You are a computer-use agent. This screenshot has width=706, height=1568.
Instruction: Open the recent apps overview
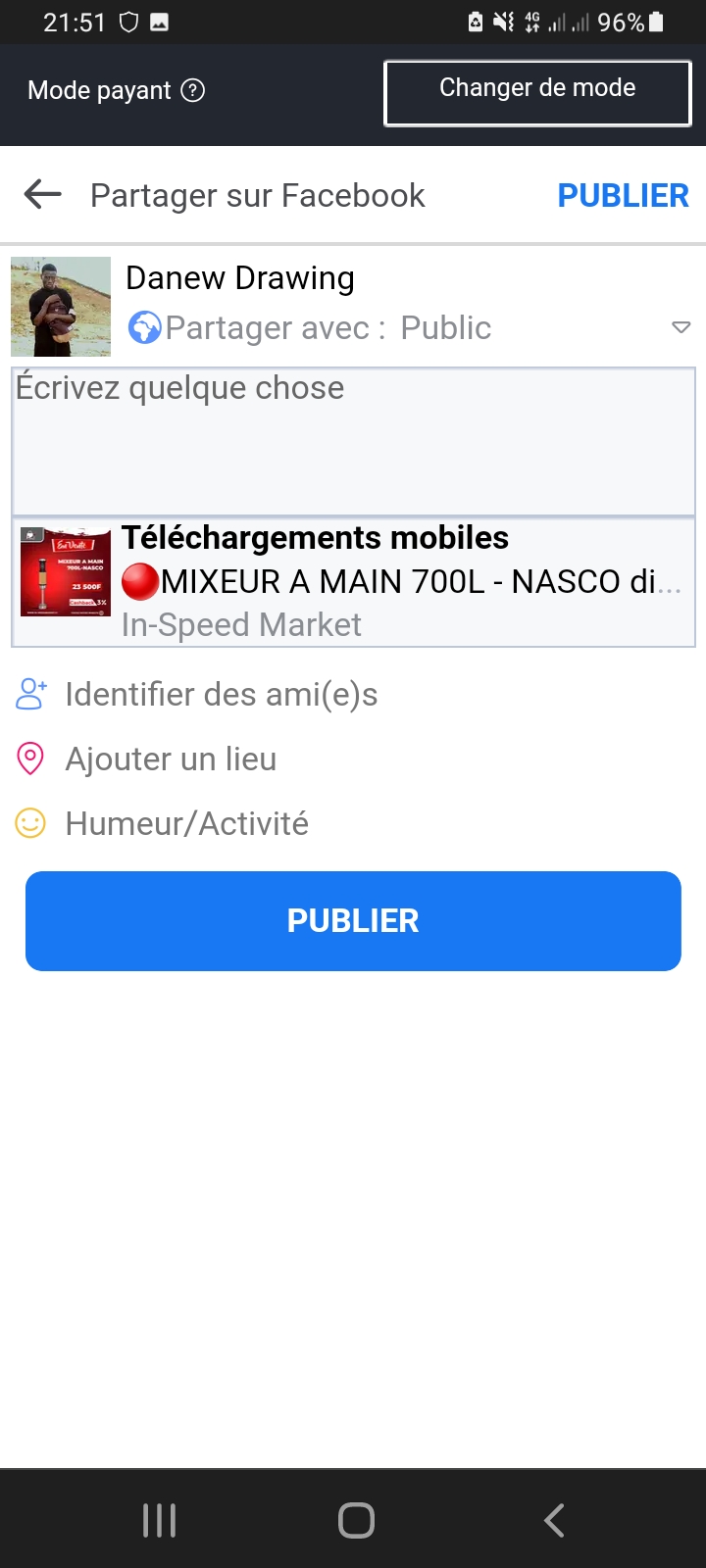pyautogui.click(x=159, y=1520)
